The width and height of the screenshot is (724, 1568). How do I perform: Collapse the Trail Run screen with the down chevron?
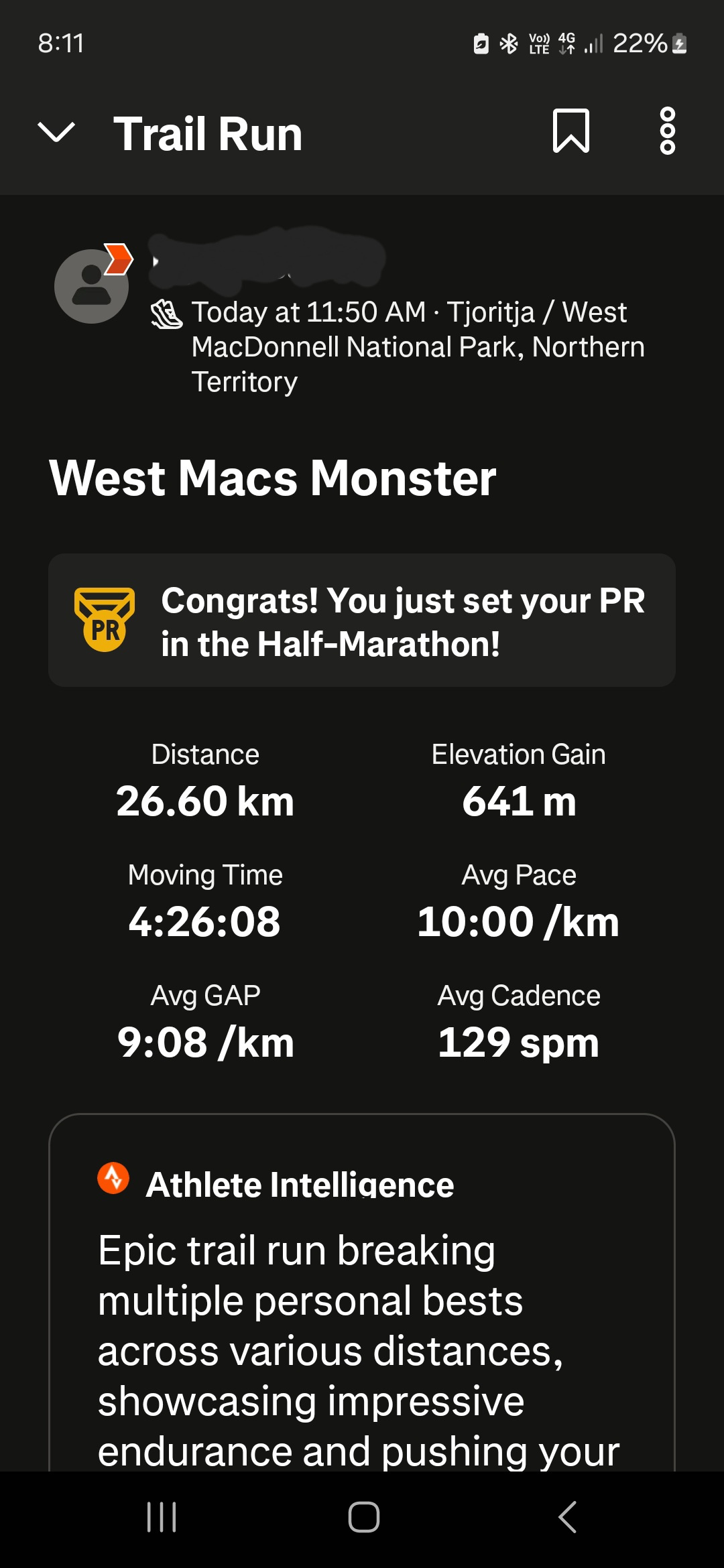[56, 132]
